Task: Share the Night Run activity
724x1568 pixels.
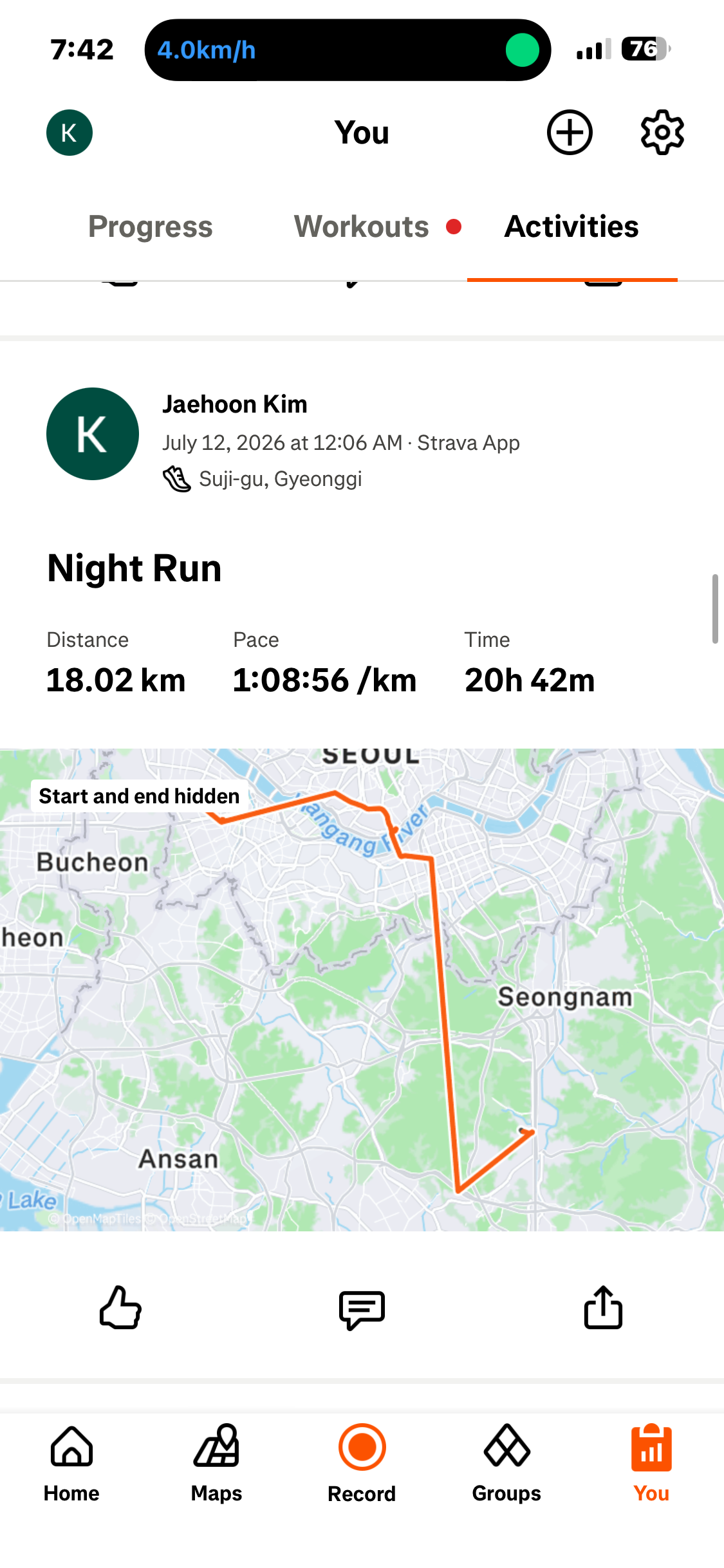Action: (603, 1307)
